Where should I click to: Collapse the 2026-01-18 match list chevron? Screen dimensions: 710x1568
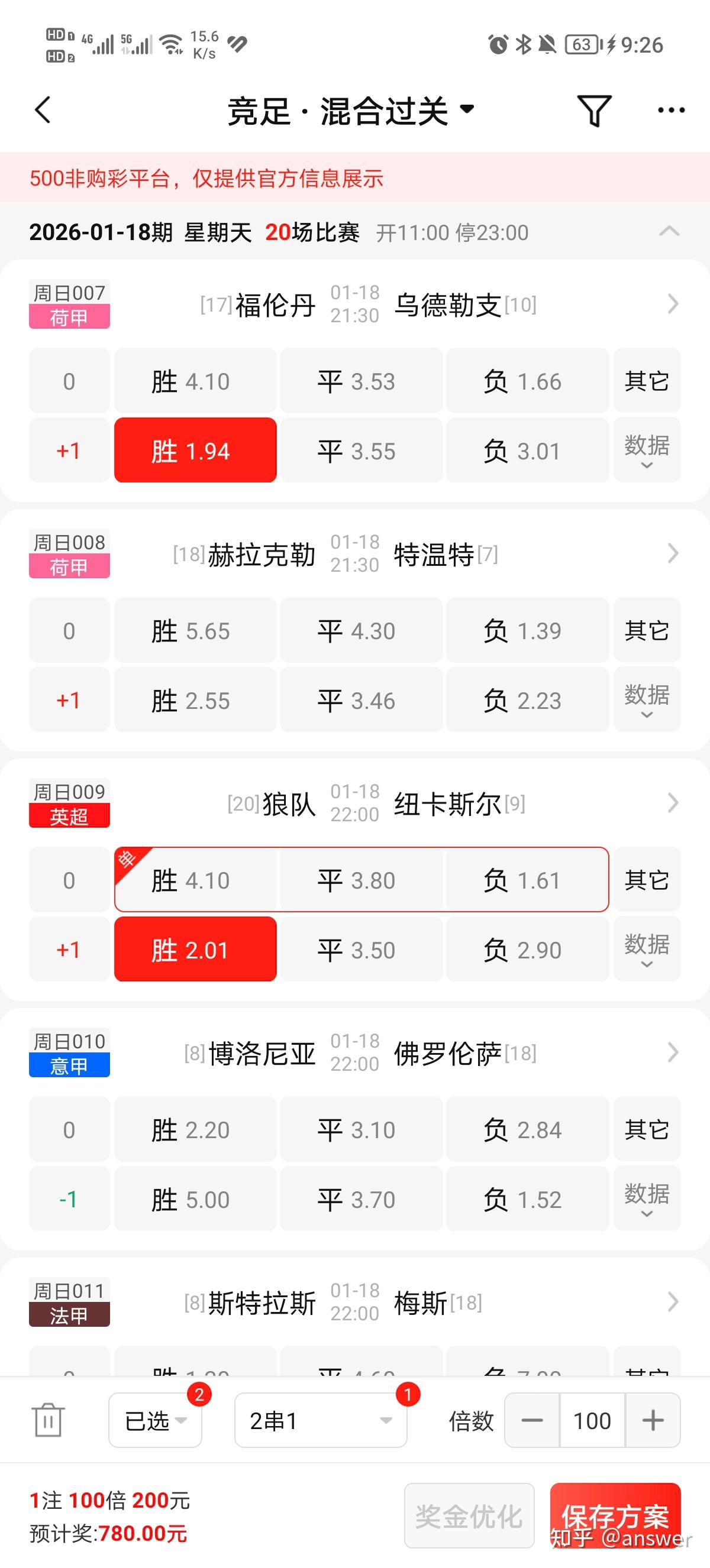[670, 232]
